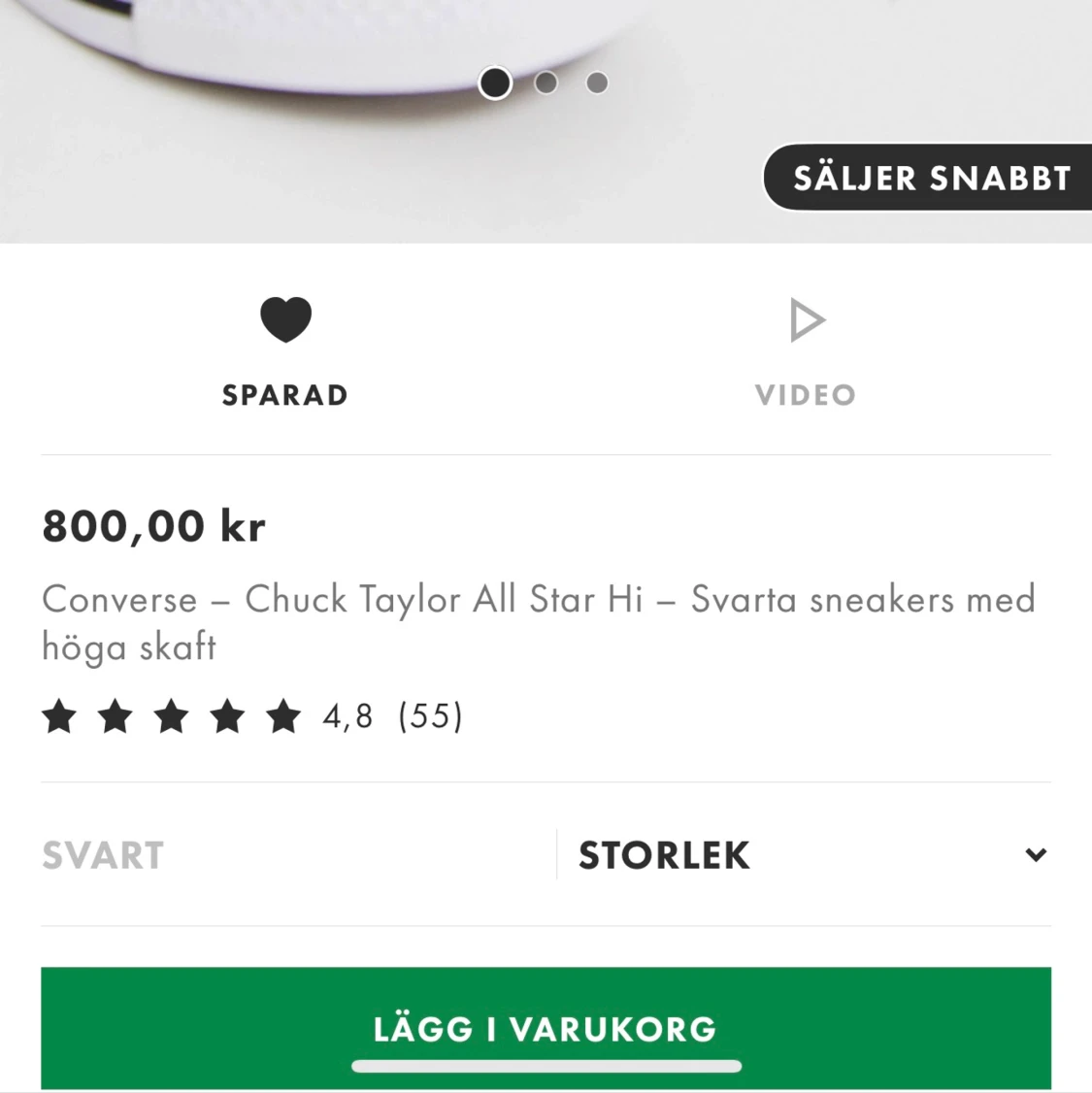Select the first carousel dot
Image resolution: width=1092 pixels, height=1093 pixels.
(495, 83)
